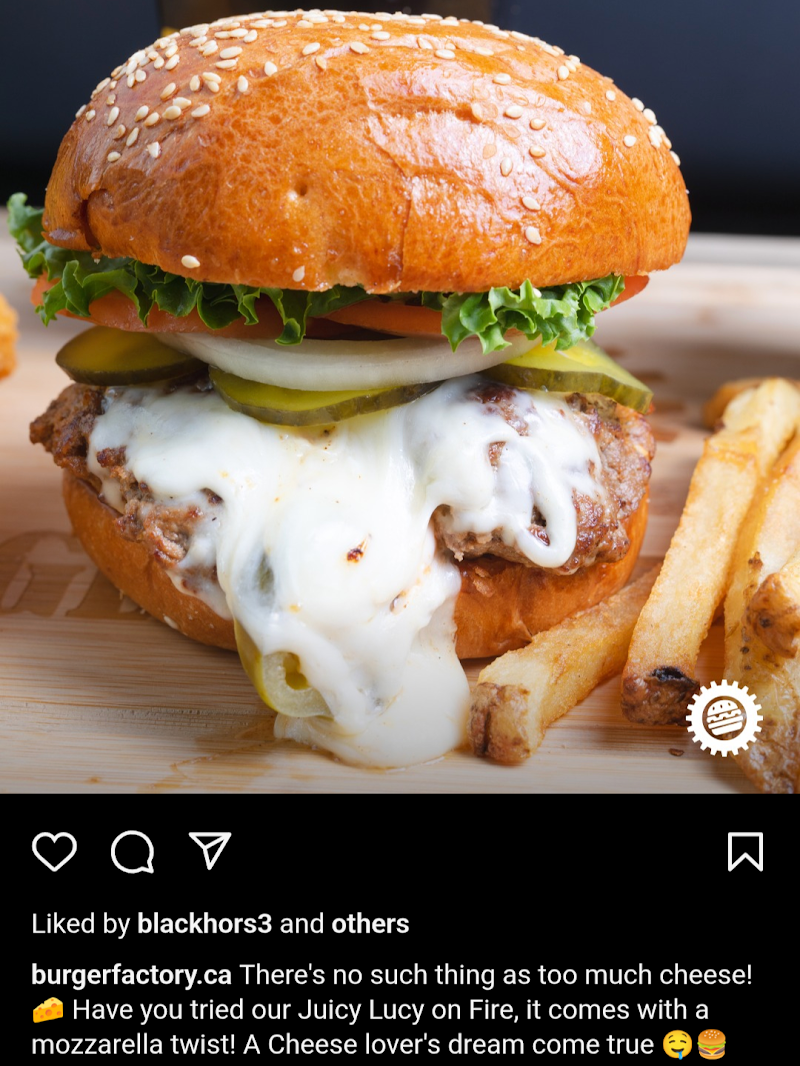The image size is (800, 1066).
Task: Save the post with the bookmark icon
Action: tap(745, 852)
